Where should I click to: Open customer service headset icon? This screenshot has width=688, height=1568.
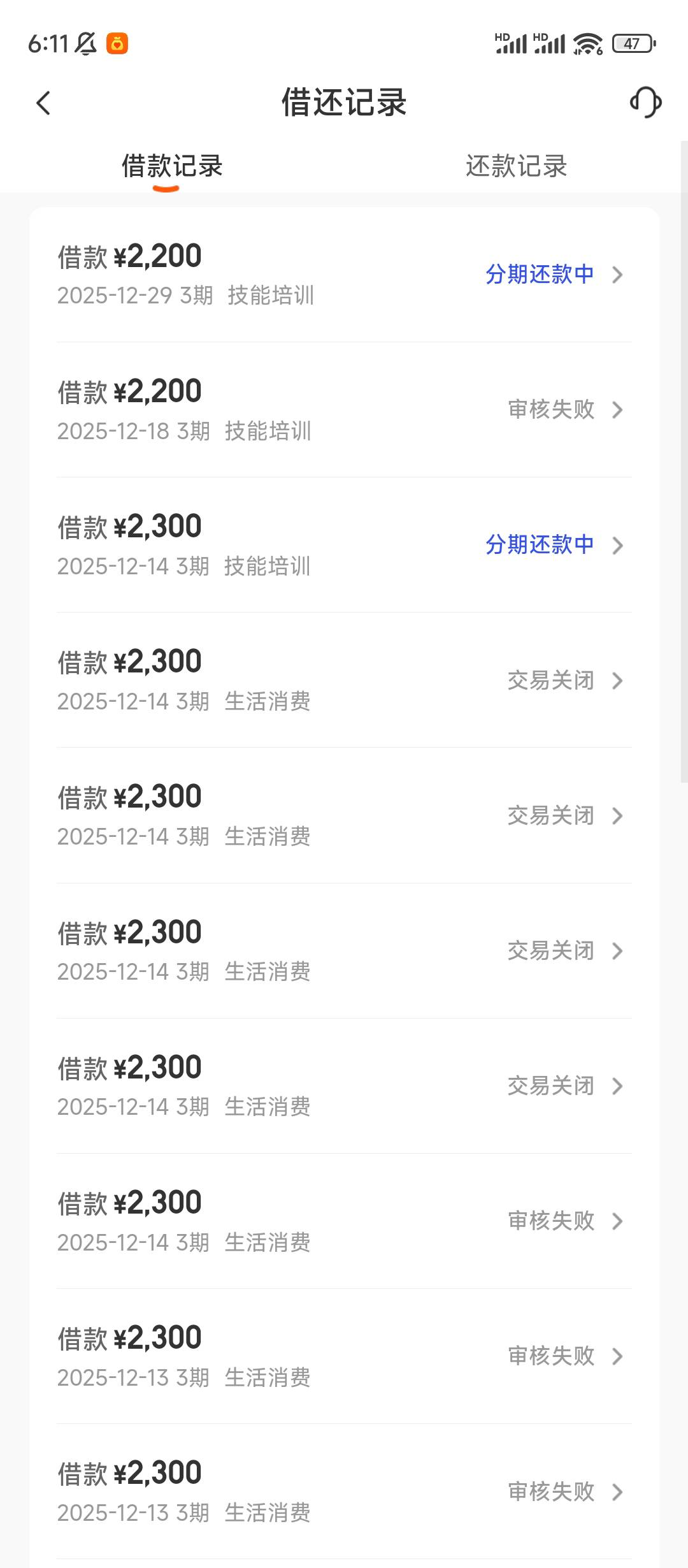(645, 103)
